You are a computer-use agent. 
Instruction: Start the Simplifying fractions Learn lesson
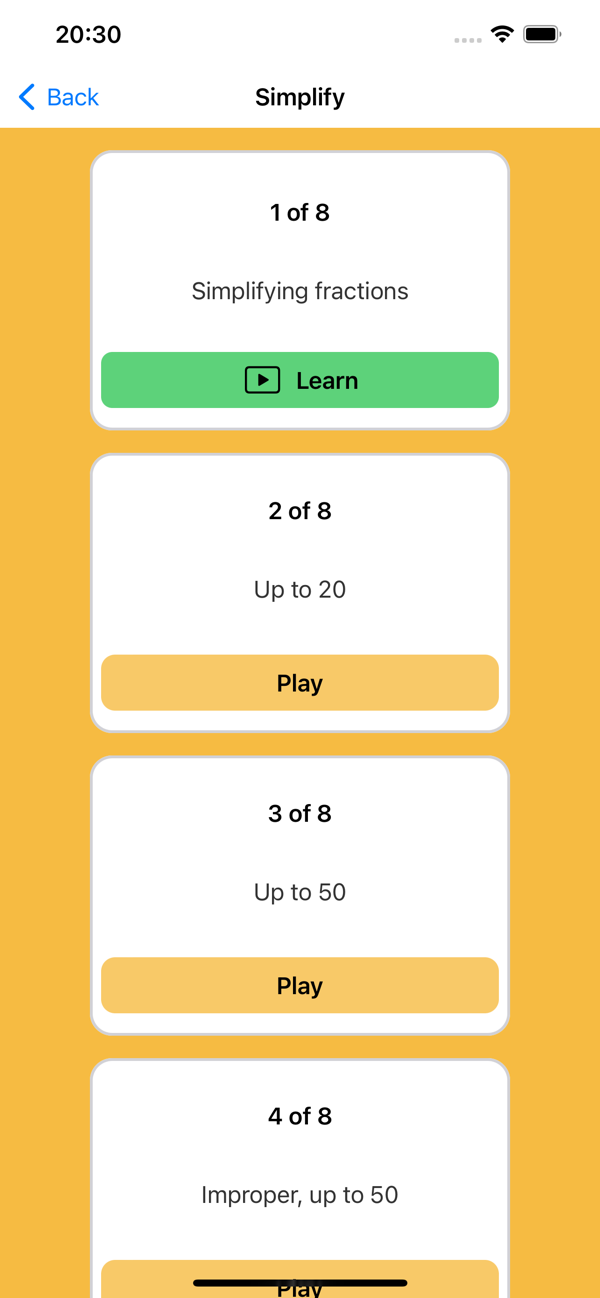pos(300,380)
